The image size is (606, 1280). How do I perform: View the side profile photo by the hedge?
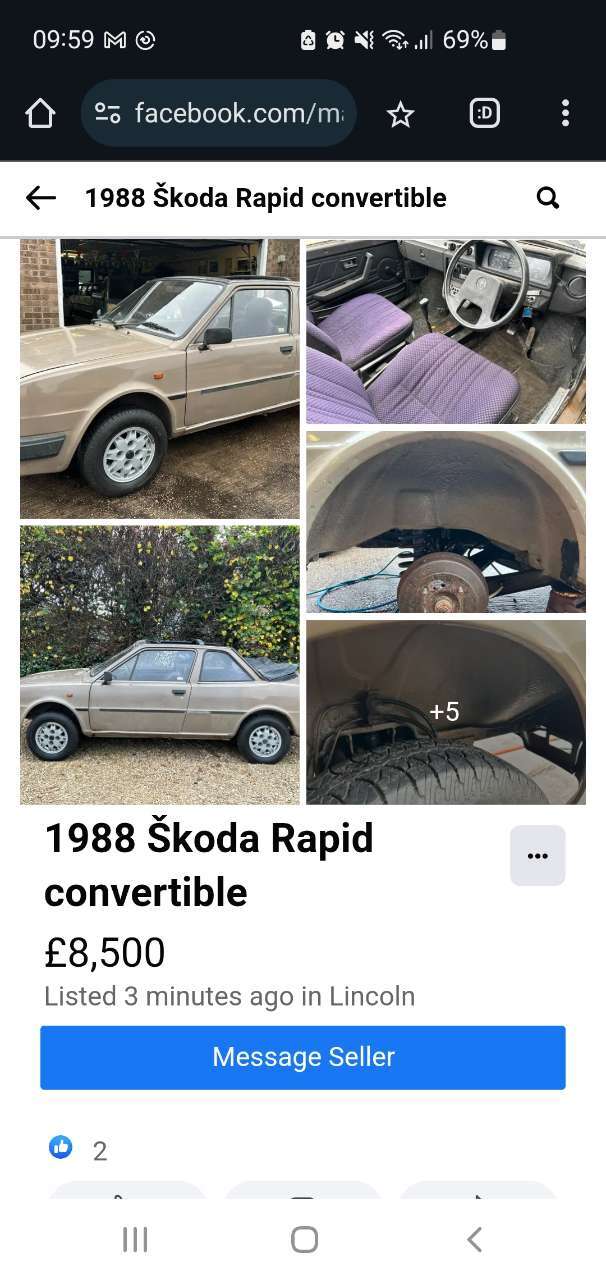(160, 665)
